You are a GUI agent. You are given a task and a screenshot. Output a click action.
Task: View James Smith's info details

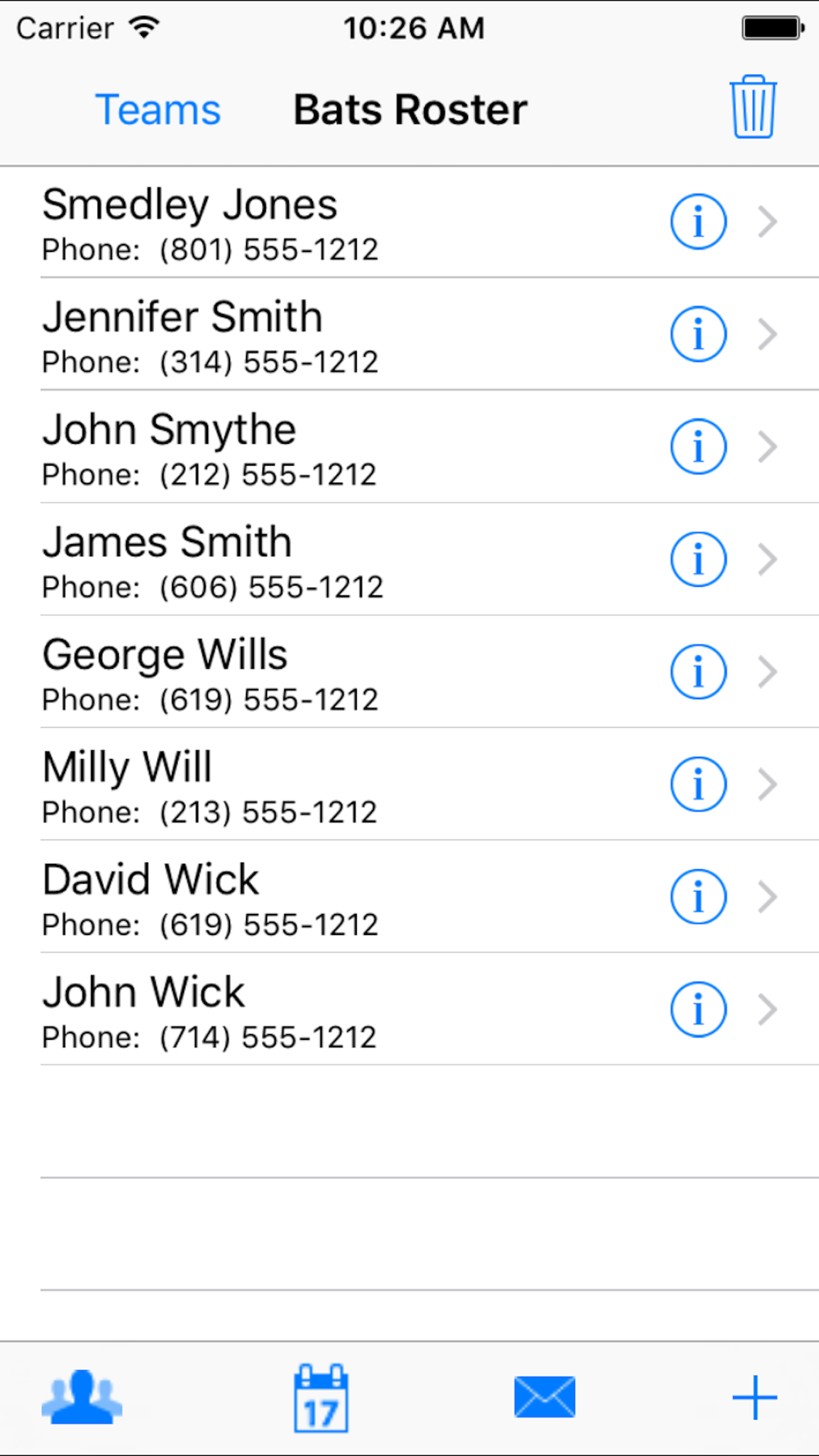click(x=698, y=559)
